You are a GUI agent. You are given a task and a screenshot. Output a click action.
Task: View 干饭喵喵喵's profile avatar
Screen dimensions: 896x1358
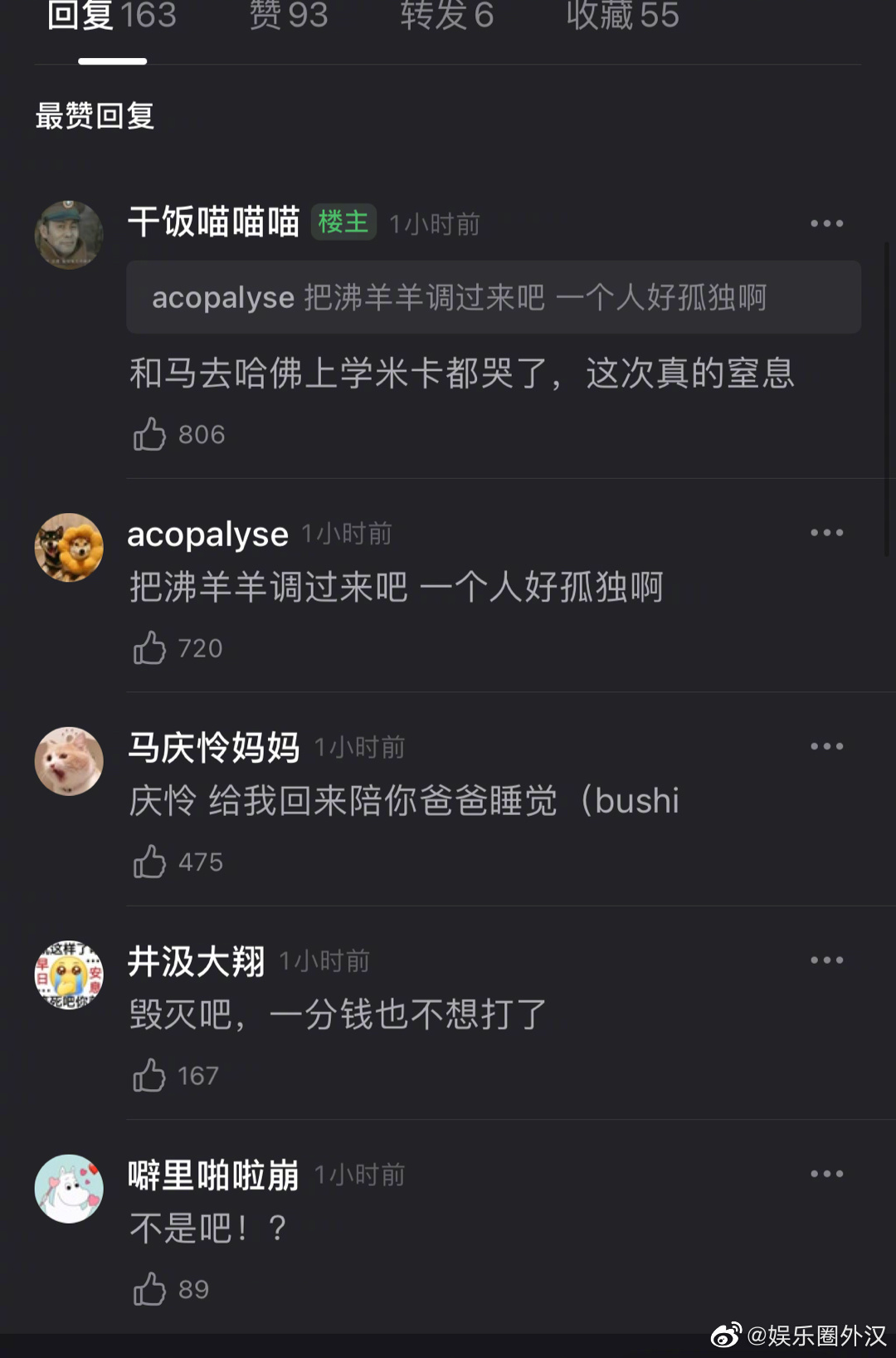[x=69, y=234]
